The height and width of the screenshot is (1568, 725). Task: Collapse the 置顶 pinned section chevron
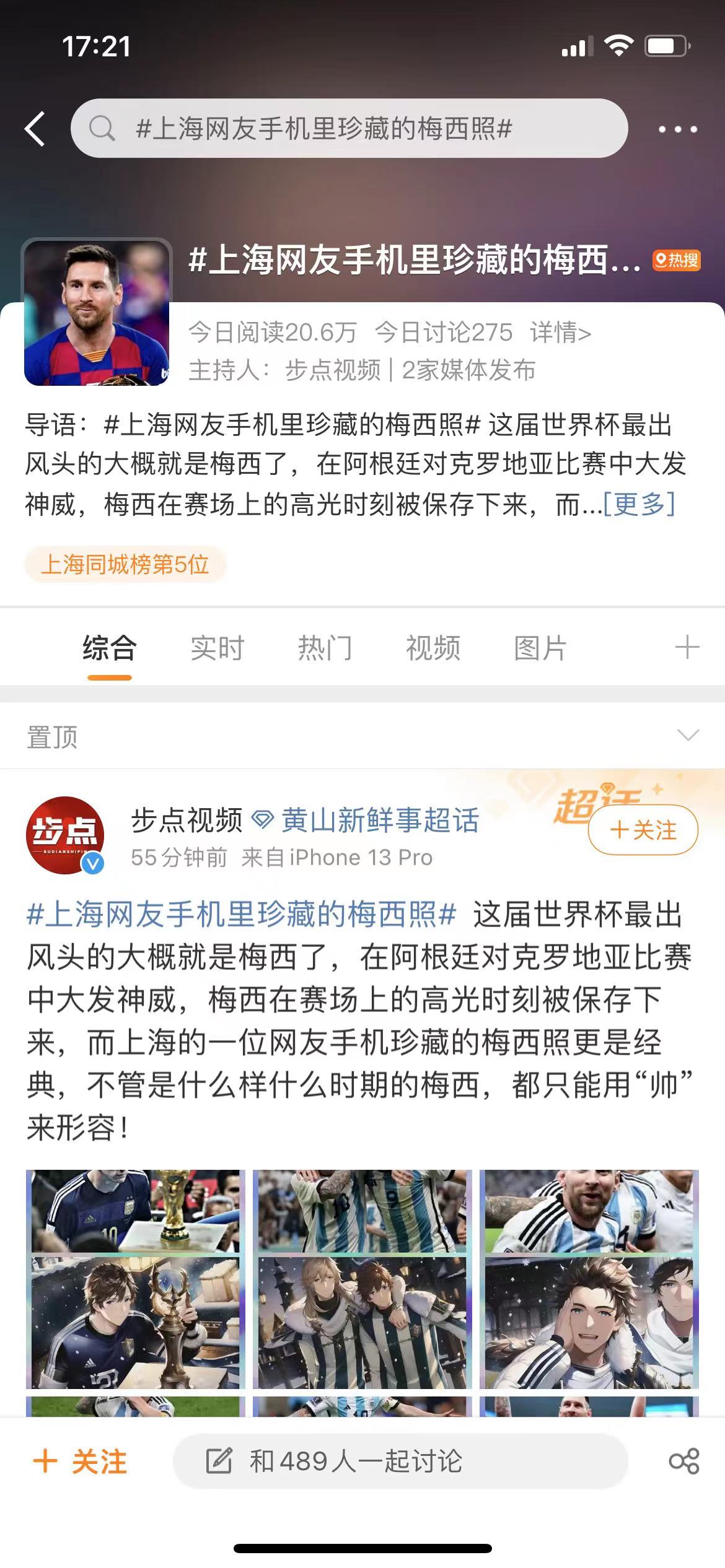688,735
